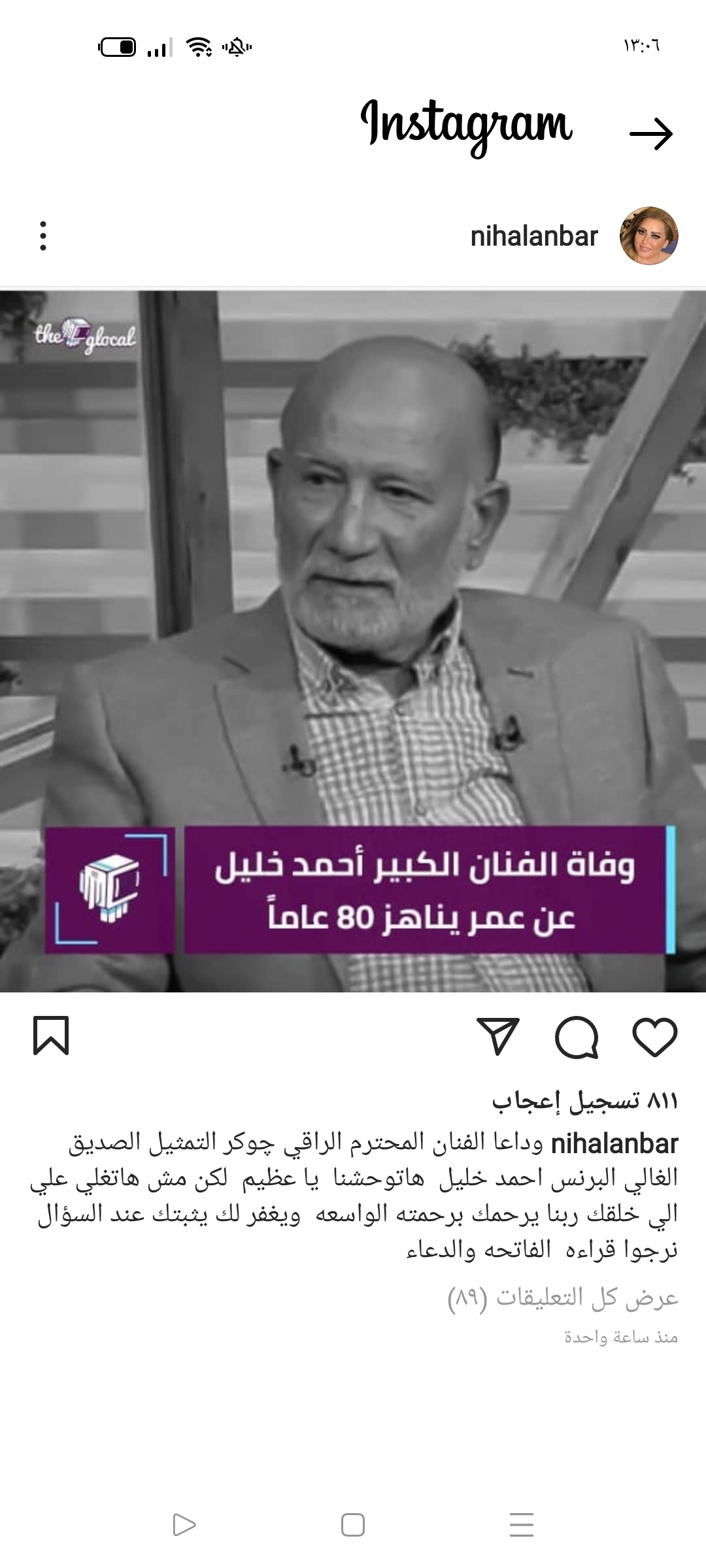Open recent apps from the navigation bar
Image resolution: width=706 pixels, height=1568 pixels.
click(x=521, y=1525)
